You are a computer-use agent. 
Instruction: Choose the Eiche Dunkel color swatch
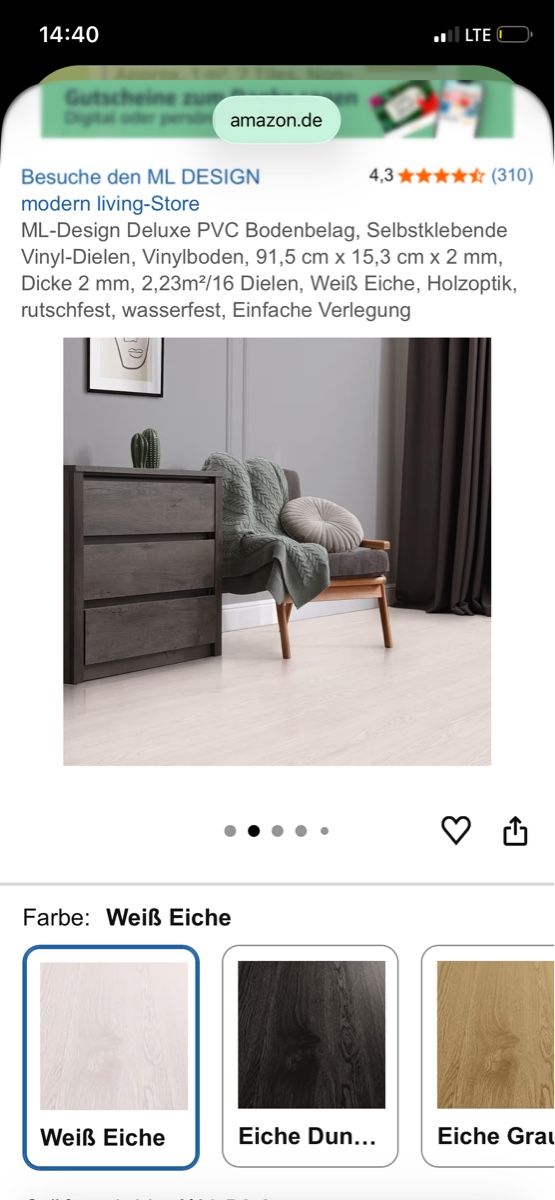(310, 1057)
